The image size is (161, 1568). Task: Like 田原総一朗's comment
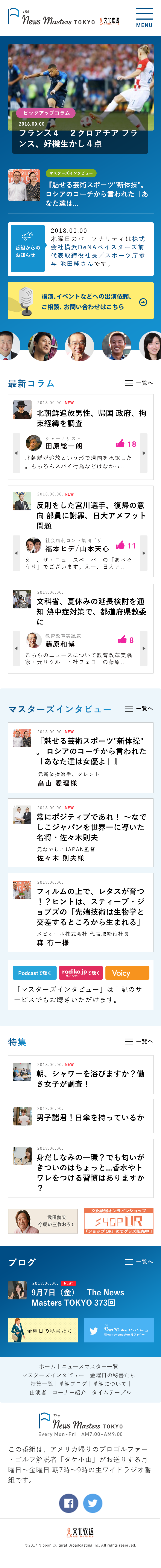(120, 444)
